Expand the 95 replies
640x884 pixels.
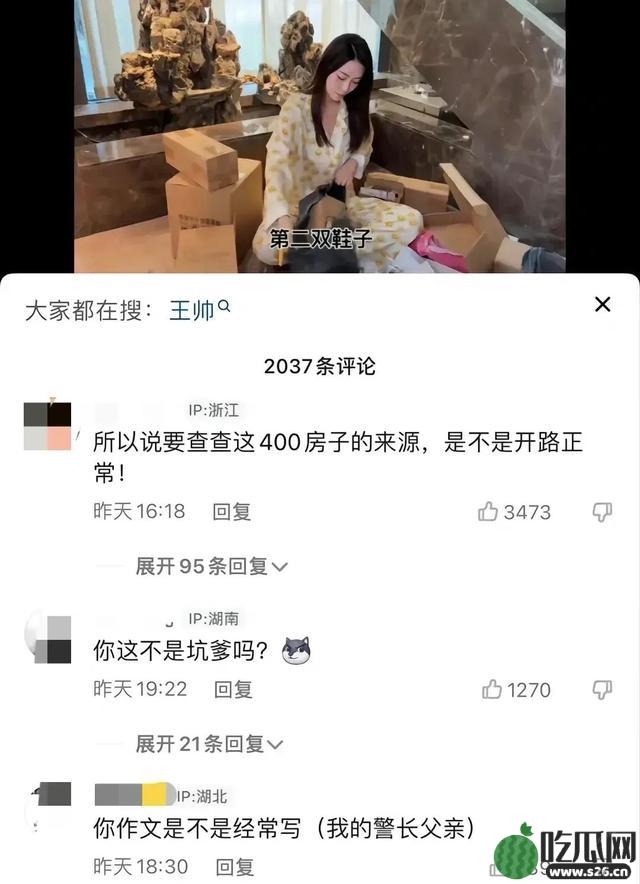212,566
